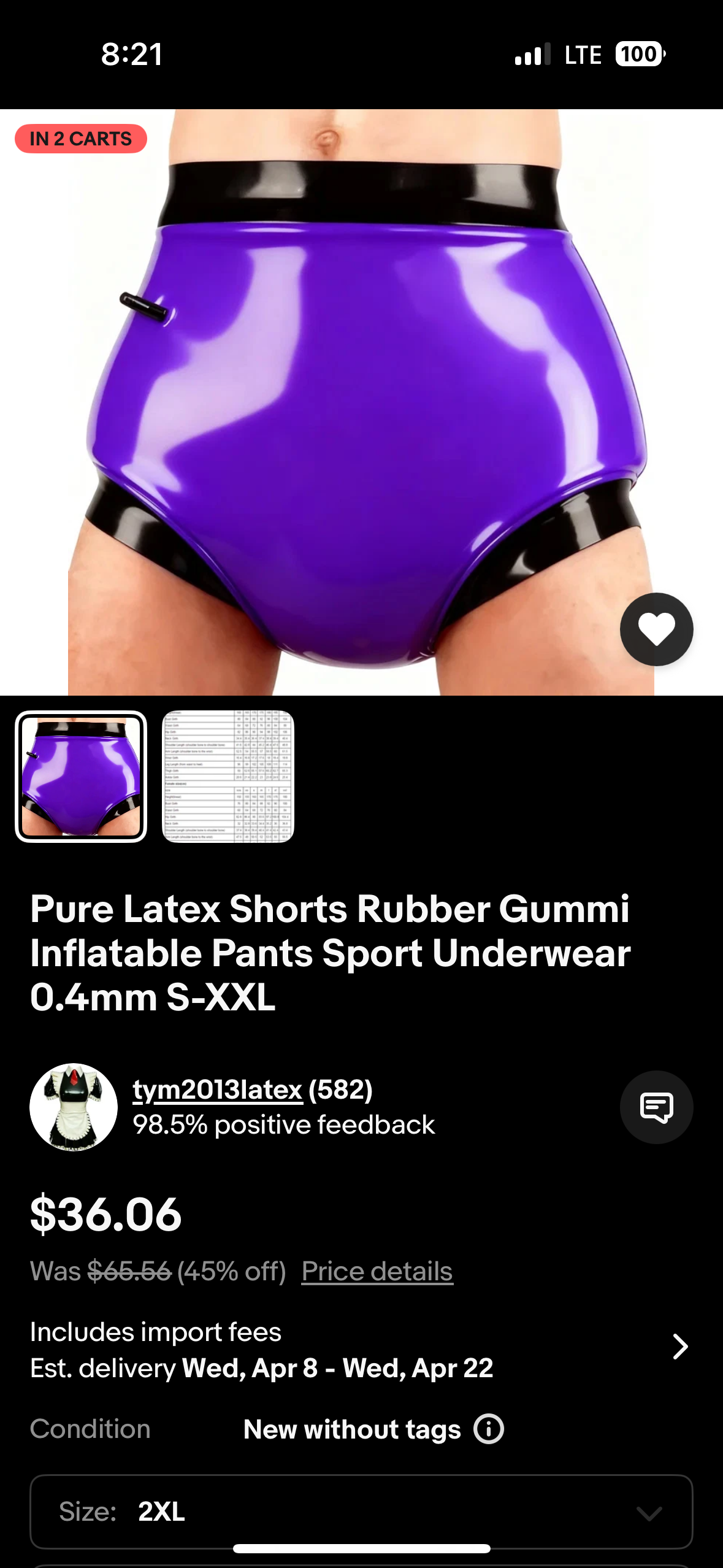
Task: Open seller tym2013latex profile
Action: [x=218, y=1090]
